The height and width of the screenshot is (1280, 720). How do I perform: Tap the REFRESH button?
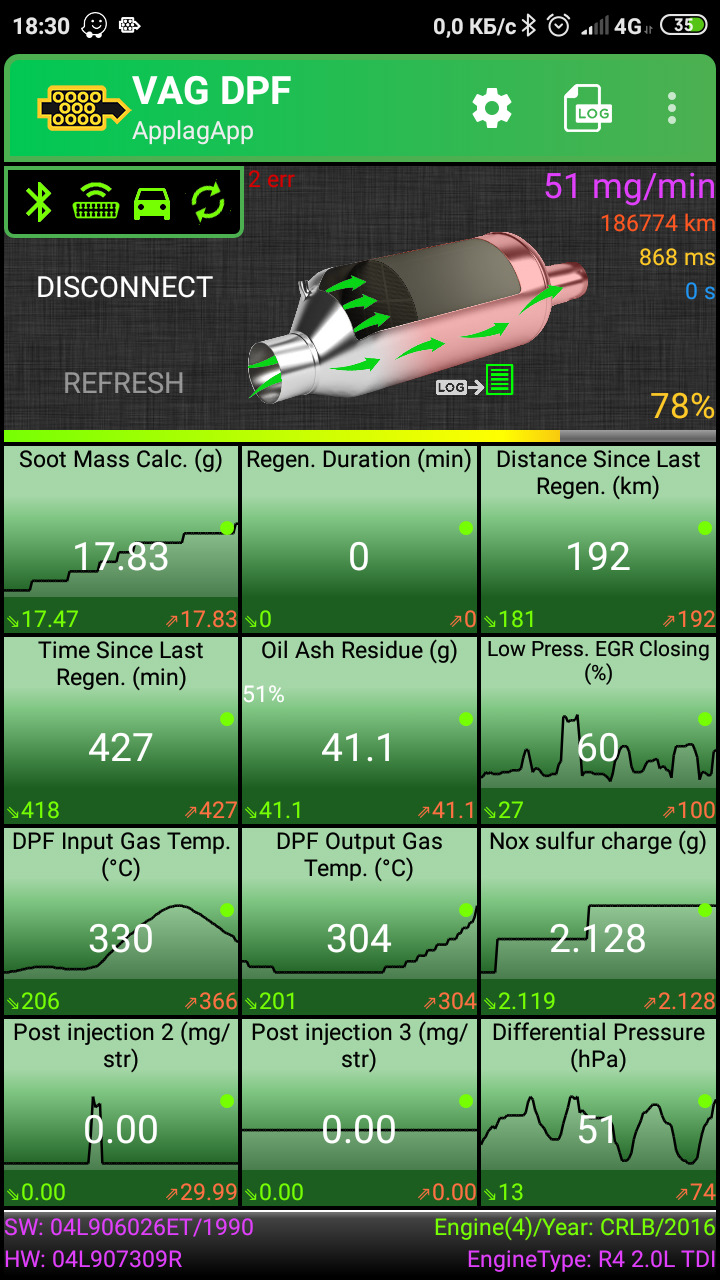124,383
